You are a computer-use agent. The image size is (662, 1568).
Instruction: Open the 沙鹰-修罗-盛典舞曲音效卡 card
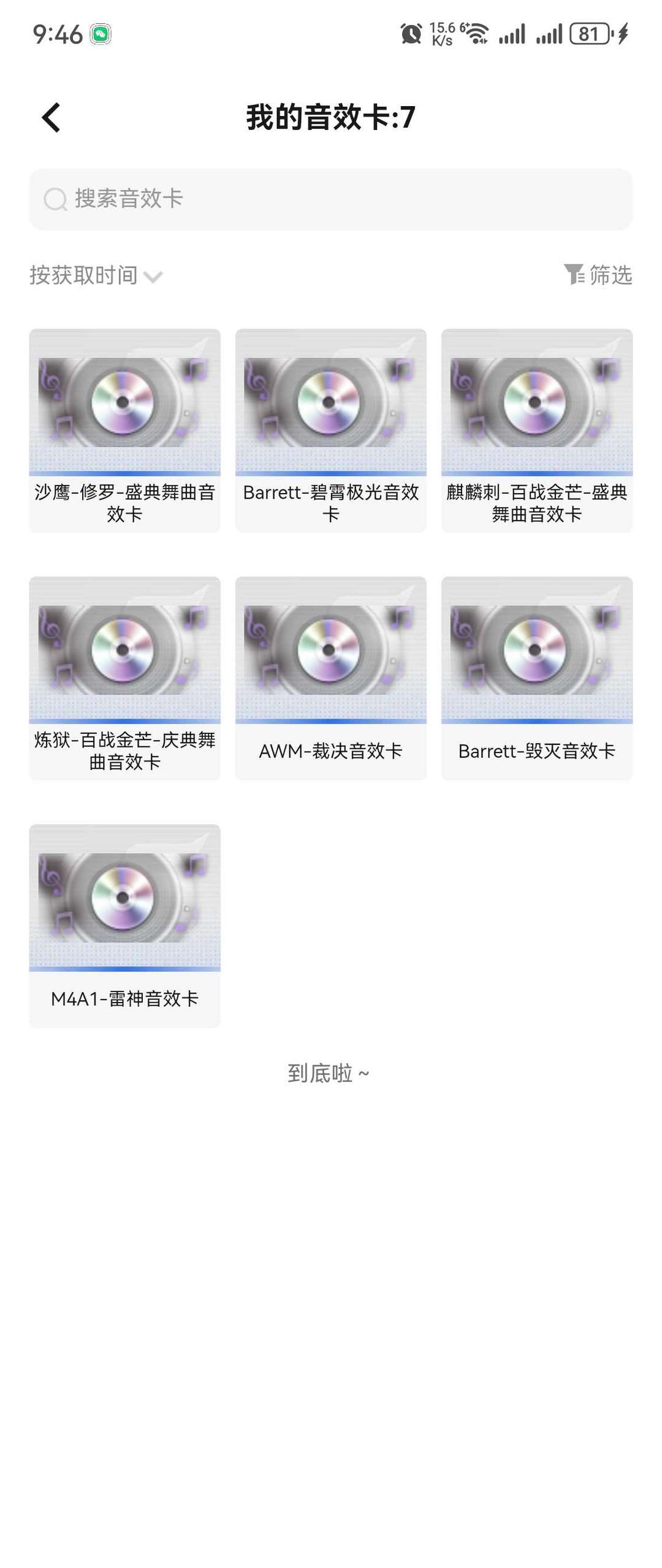[124, 429]
